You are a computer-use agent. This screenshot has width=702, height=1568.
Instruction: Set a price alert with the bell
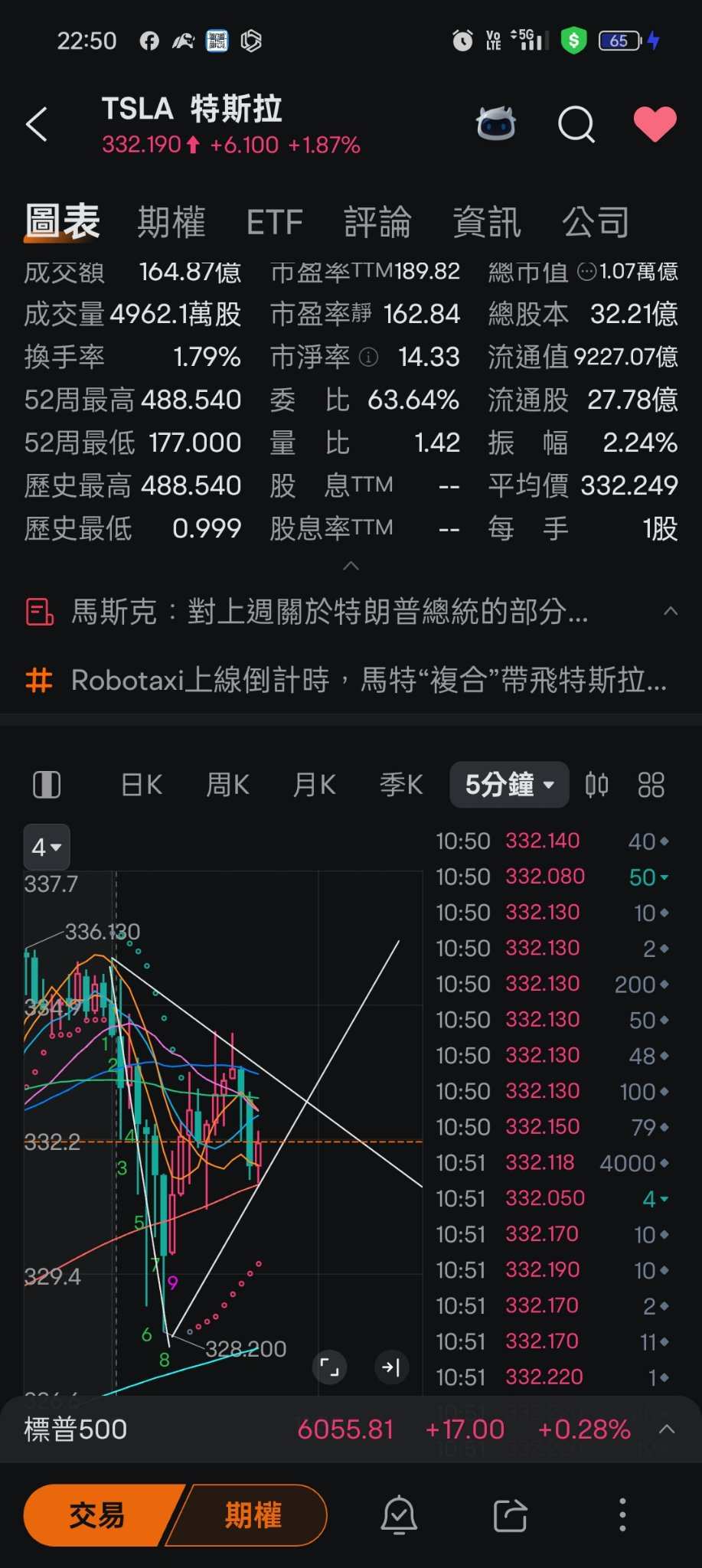tap(399, 1515)
